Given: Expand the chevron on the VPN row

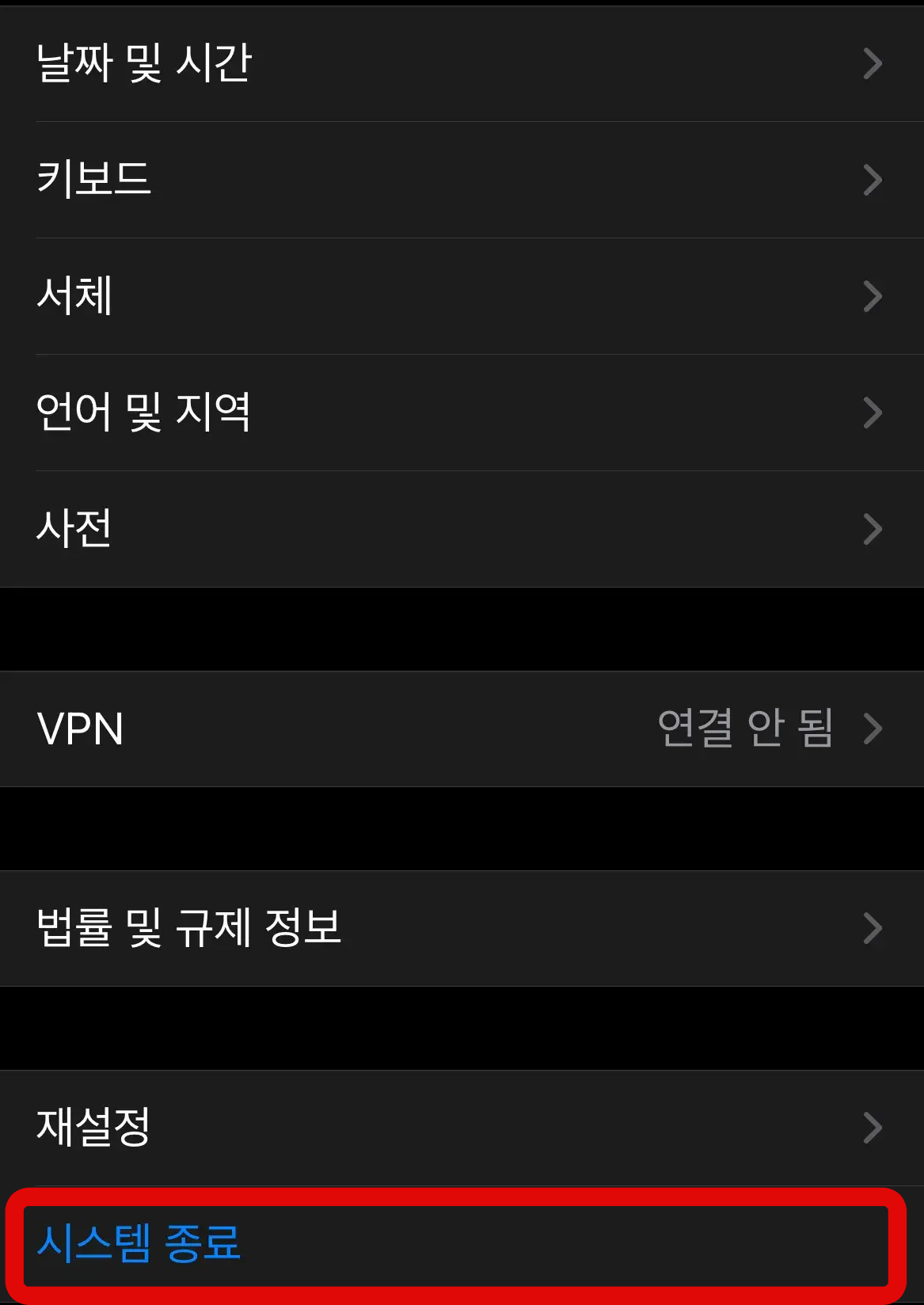Looking at the screenshot, I should [x=873, y=729].
